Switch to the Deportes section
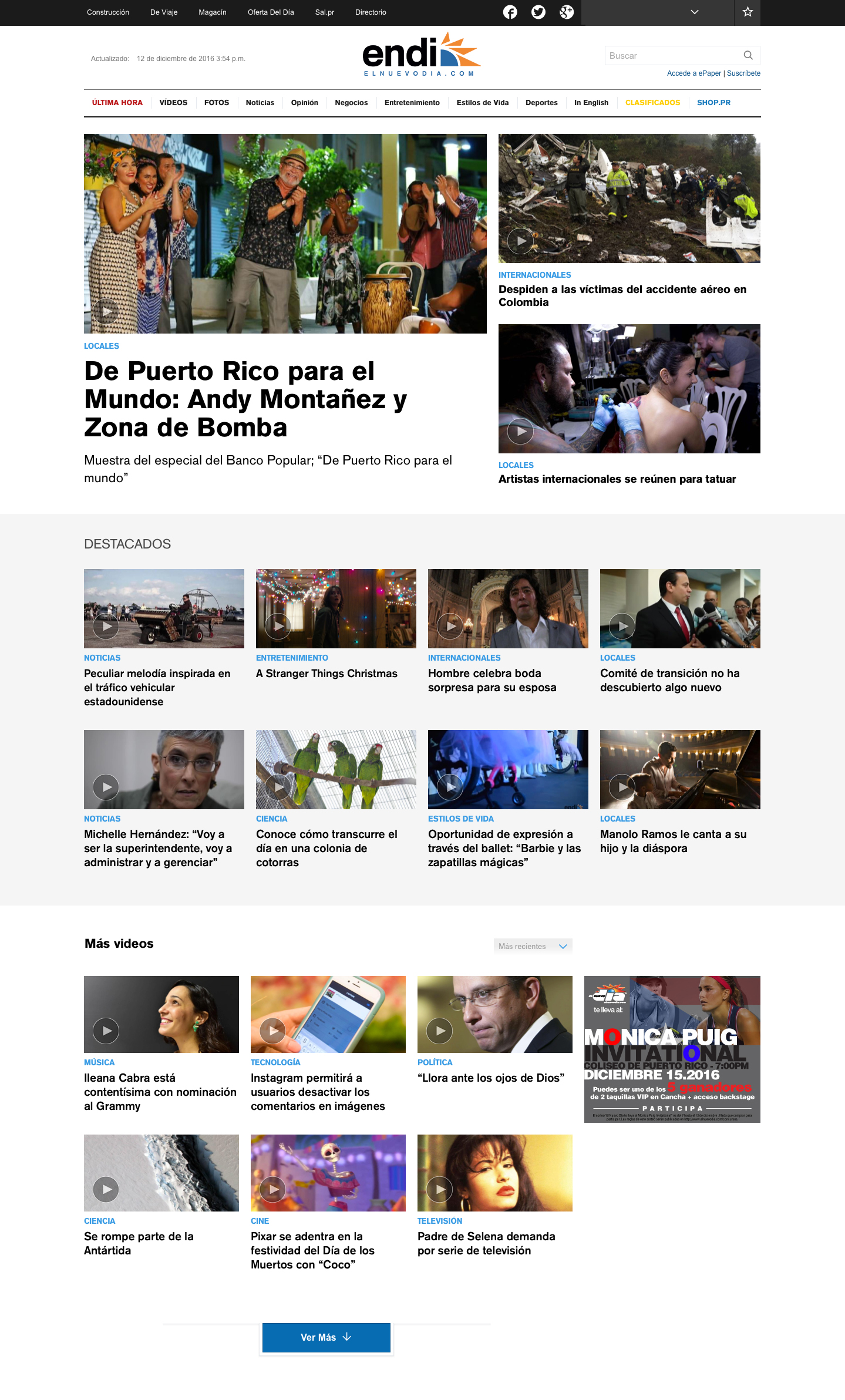 pos(541,103)
